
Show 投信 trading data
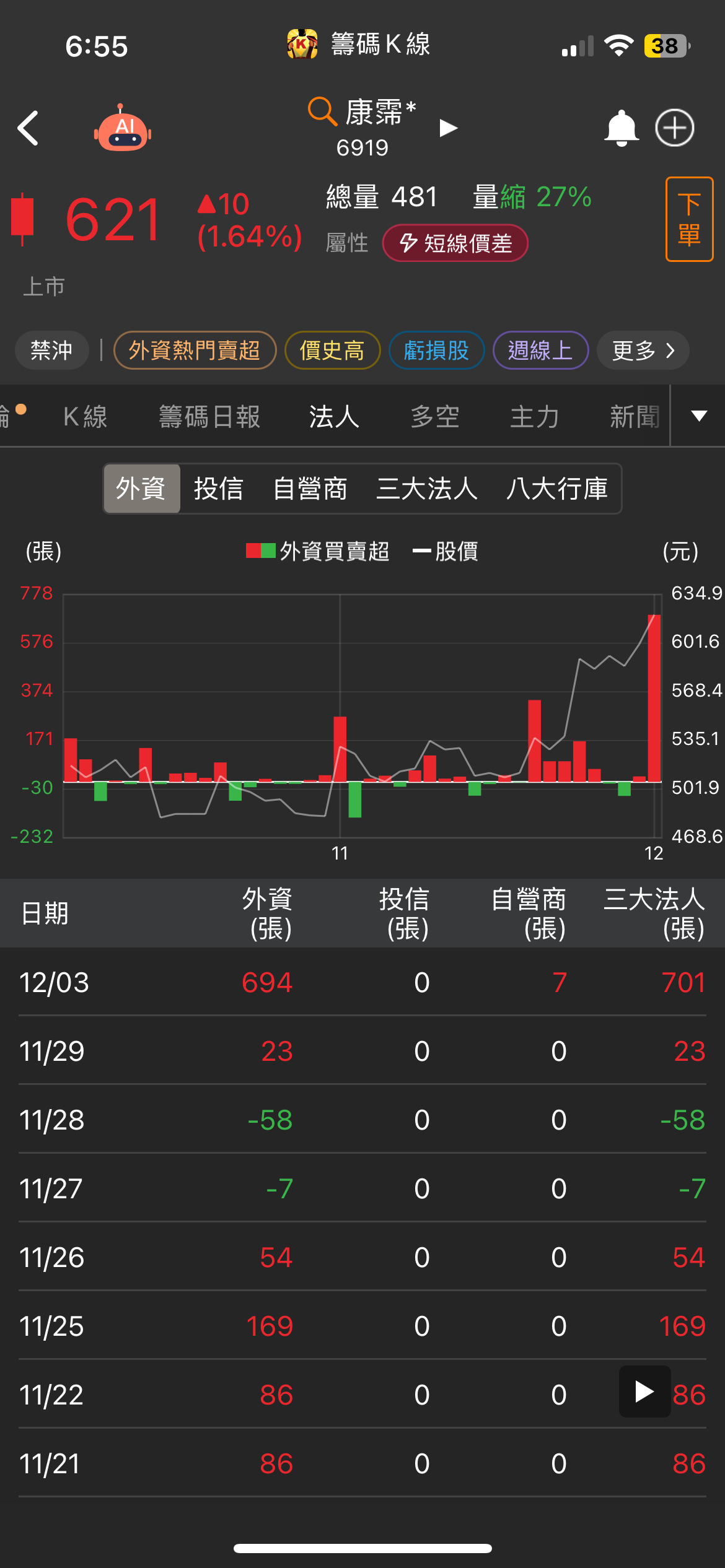tap(218, 489)
